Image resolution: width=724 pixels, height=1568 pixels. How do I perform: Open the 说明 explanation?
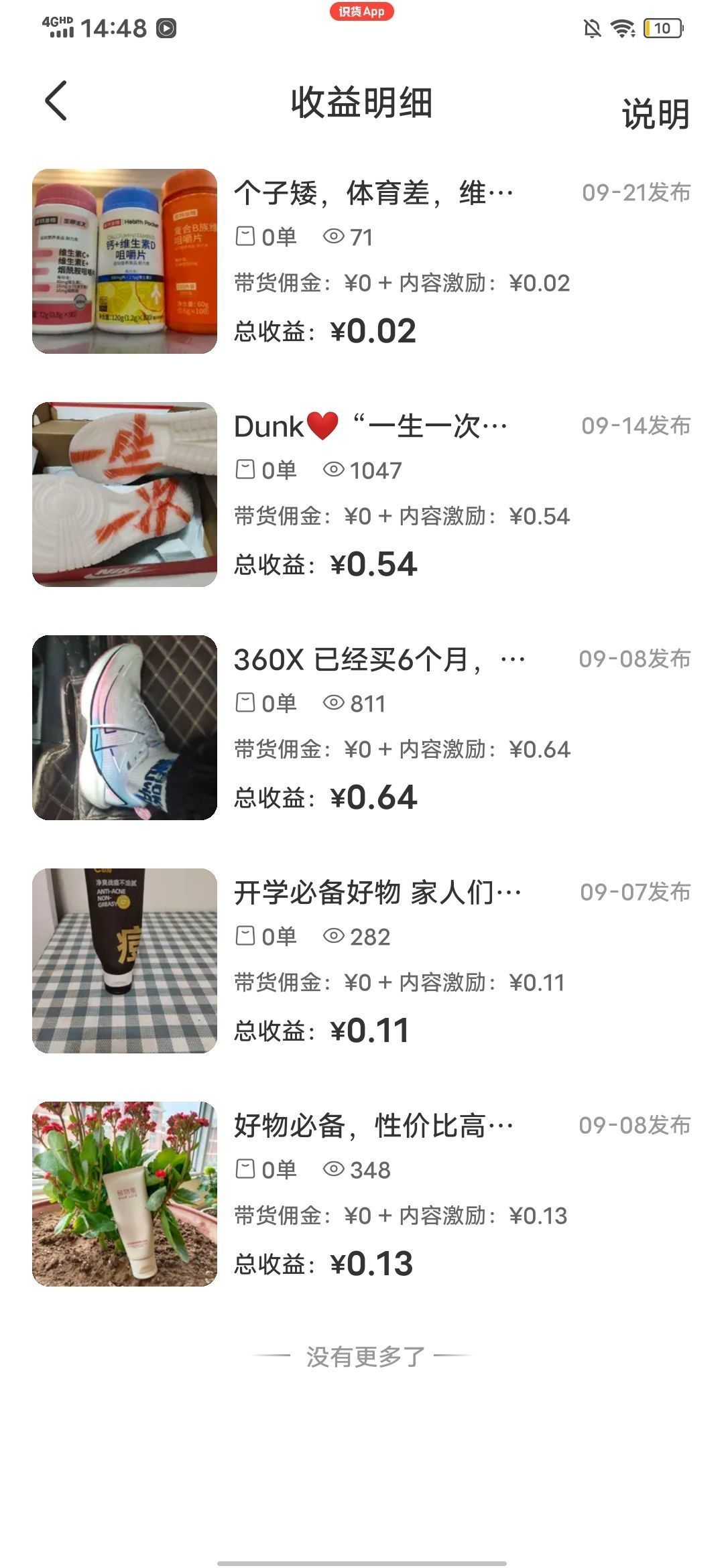(x=655, y=115)
